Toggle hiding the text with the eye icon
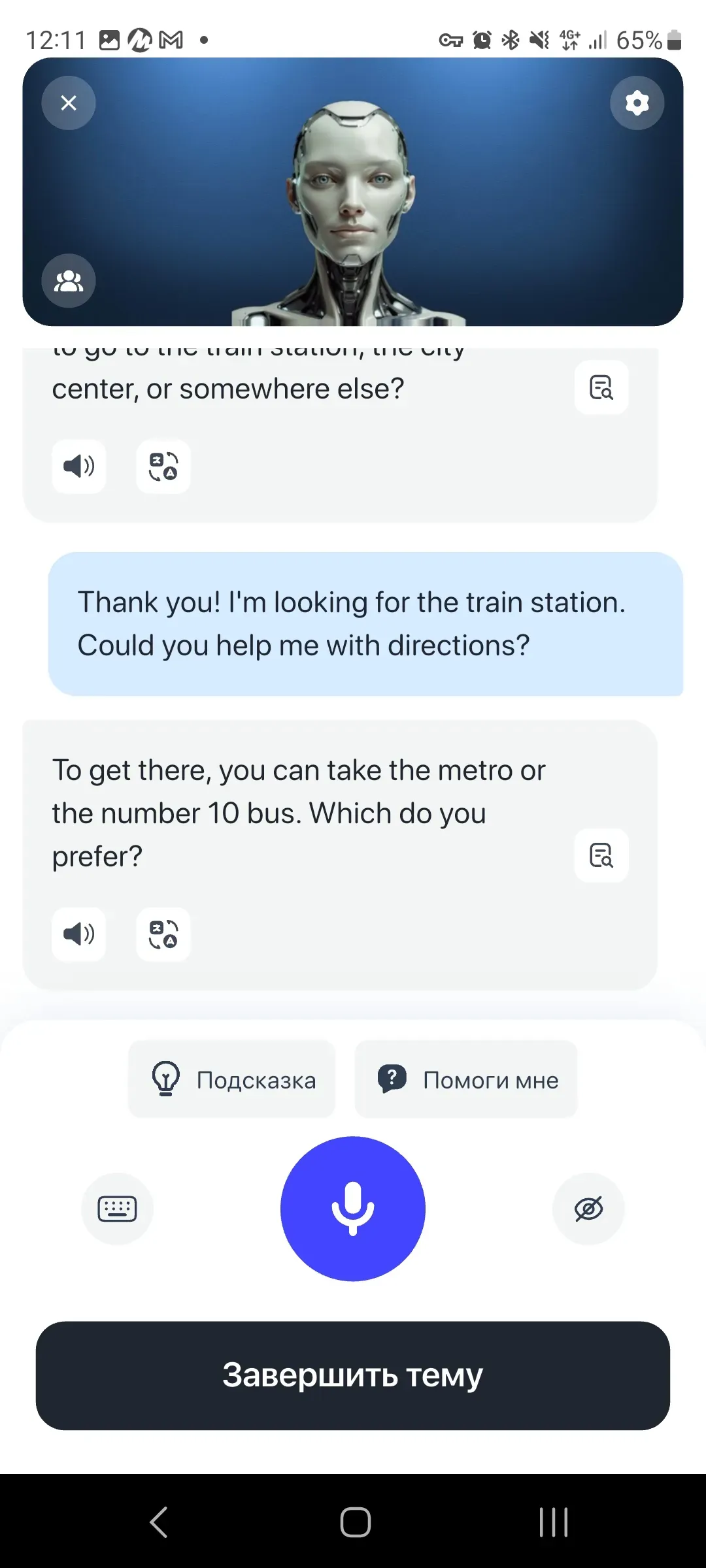This screenshot has width=706, height=1568. point(588,1209)
